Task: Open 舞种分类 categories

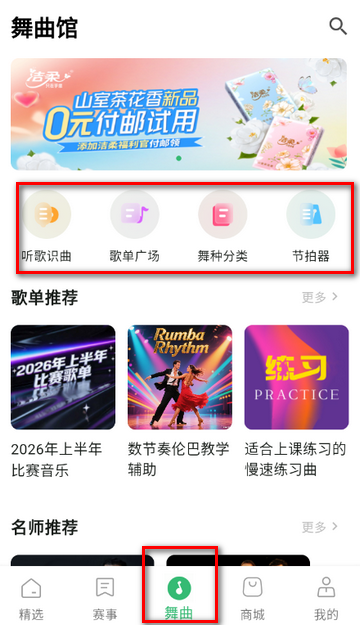Action: point(222,226)
